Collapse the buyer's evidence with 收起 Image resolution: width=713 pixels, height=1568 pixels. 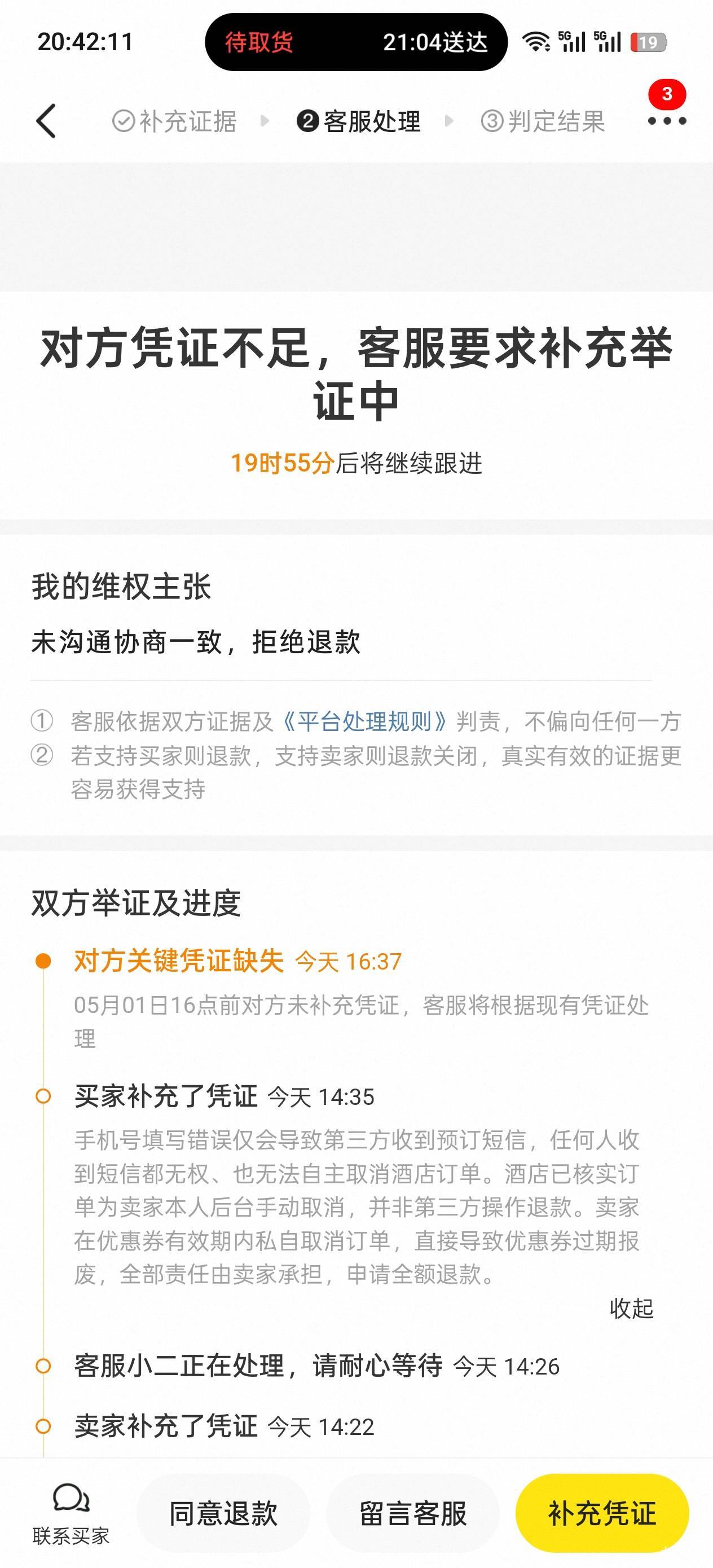pos(631,1308)
